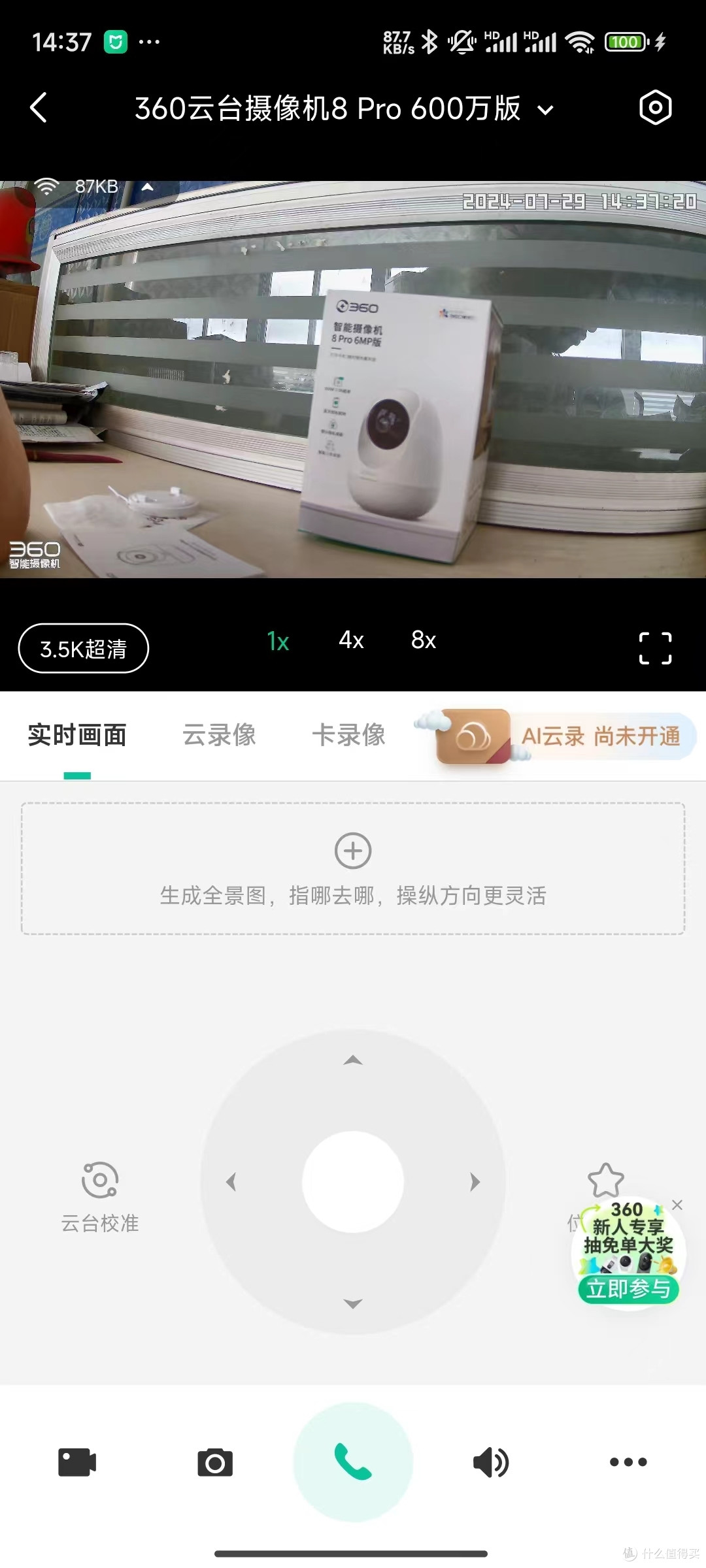This screenshot has height=1568, width=706.
Task: Start the voice call with the phone icon
Action: point(353,1463)
